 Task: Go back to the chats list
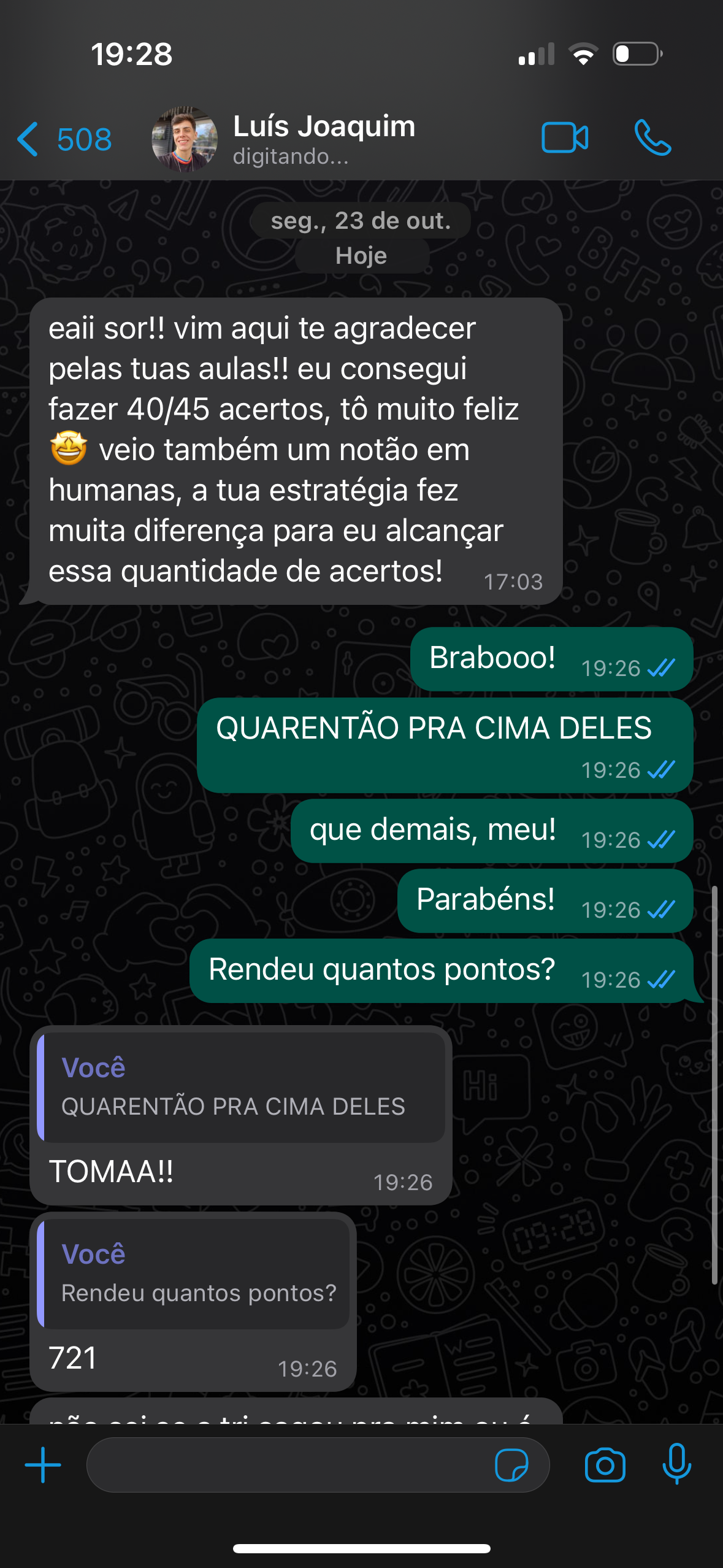click(x=64, y=139)
